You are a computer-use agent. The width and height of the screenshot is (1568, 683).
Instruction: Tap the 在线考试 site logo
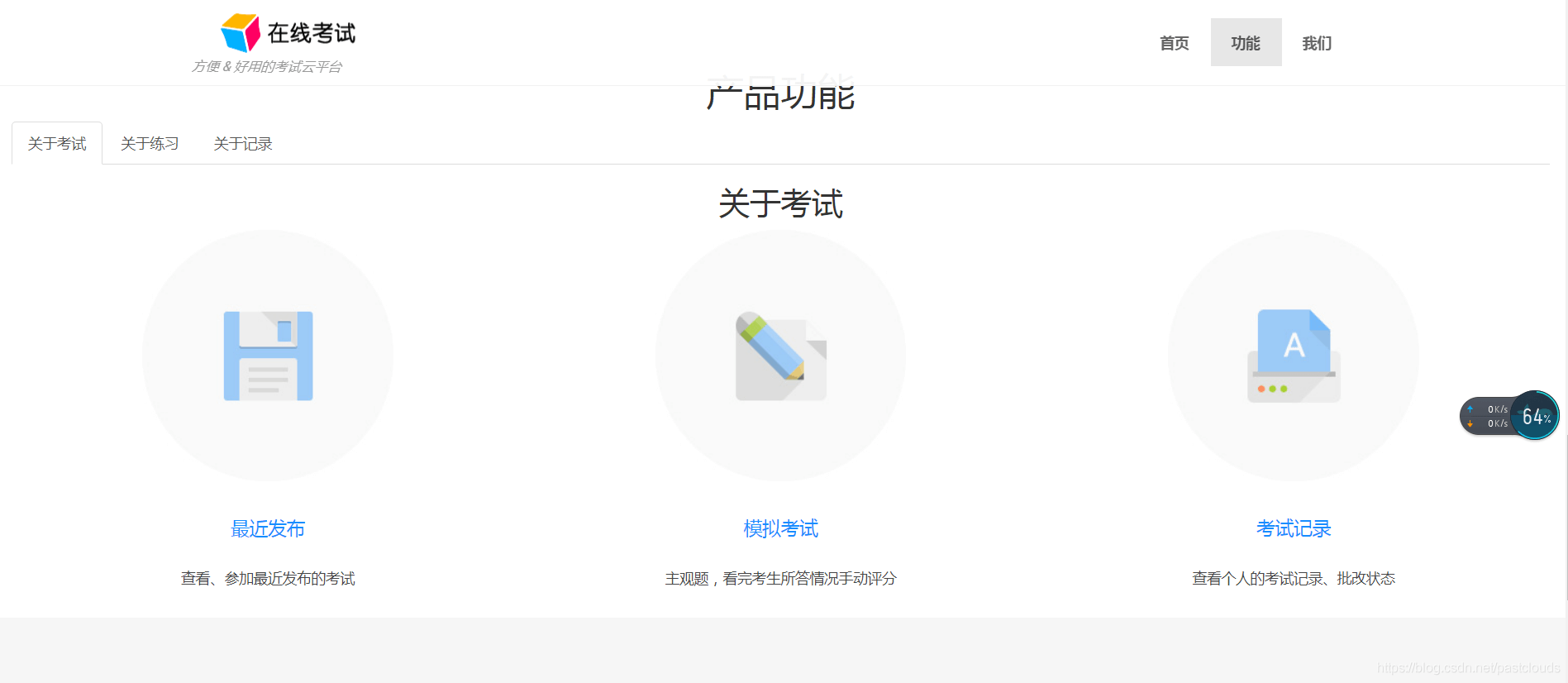pyautogui.click(x=288, y=34)
